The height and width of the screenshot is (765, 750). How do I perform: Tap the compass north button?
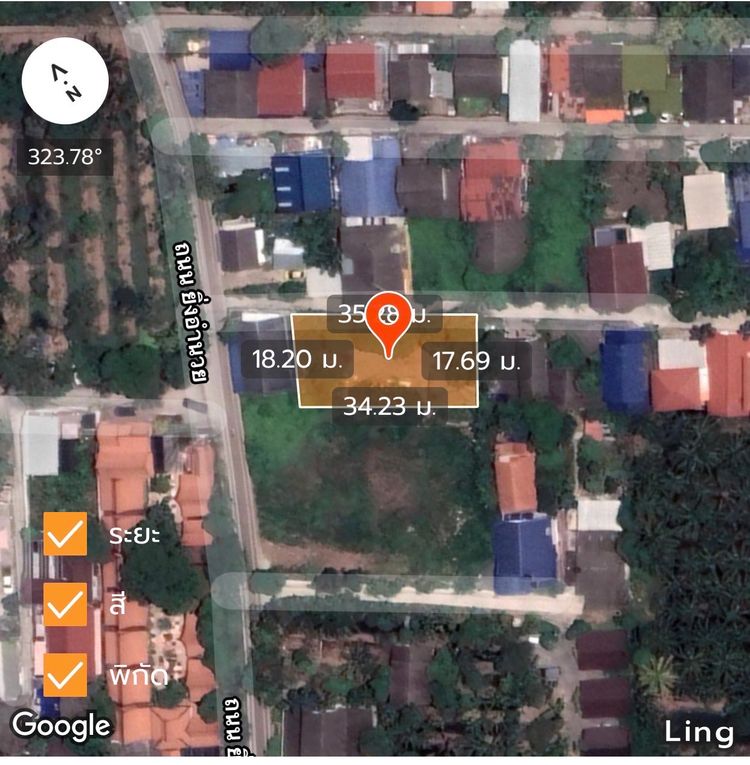pos(65,82)
